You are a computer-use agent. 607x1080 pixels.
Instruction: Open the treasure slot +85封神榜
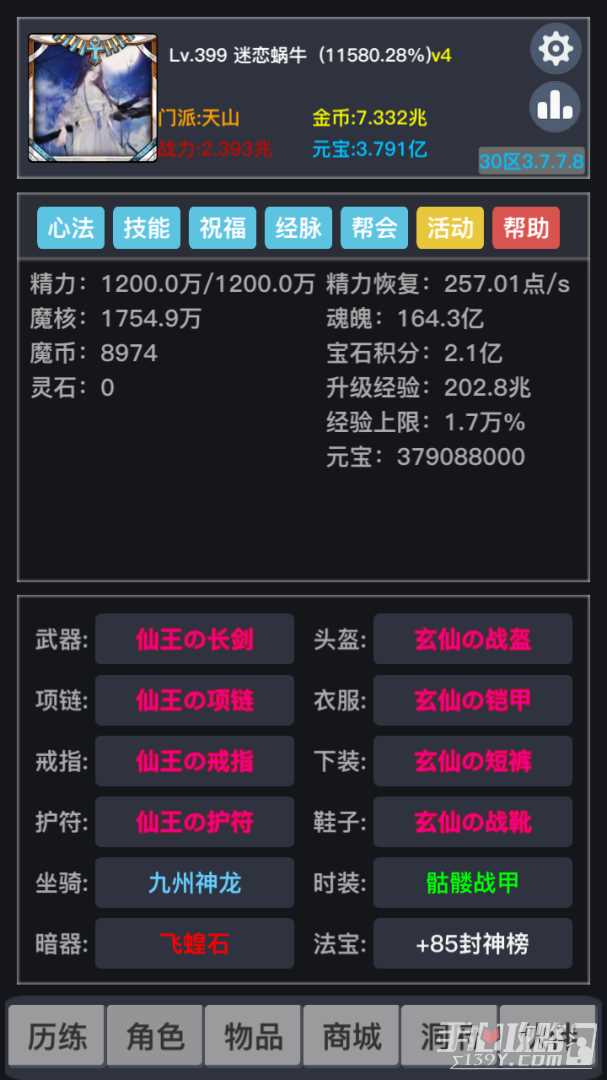pos(472,944)
